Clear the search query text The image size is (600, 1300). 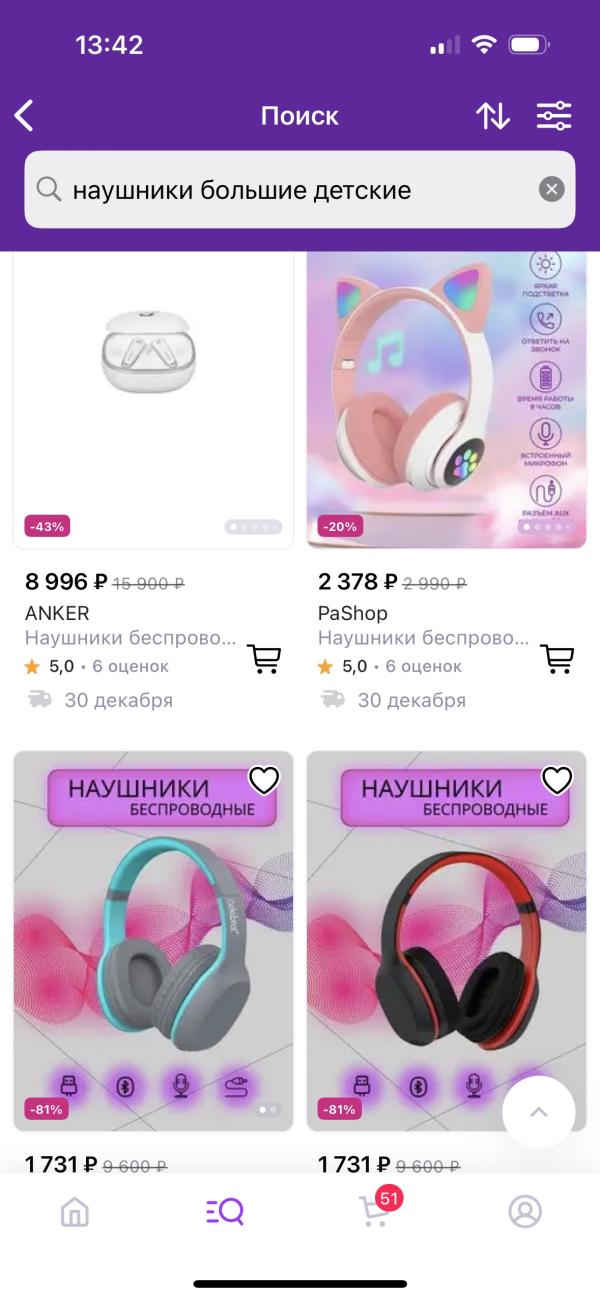(x=552, y=189)
